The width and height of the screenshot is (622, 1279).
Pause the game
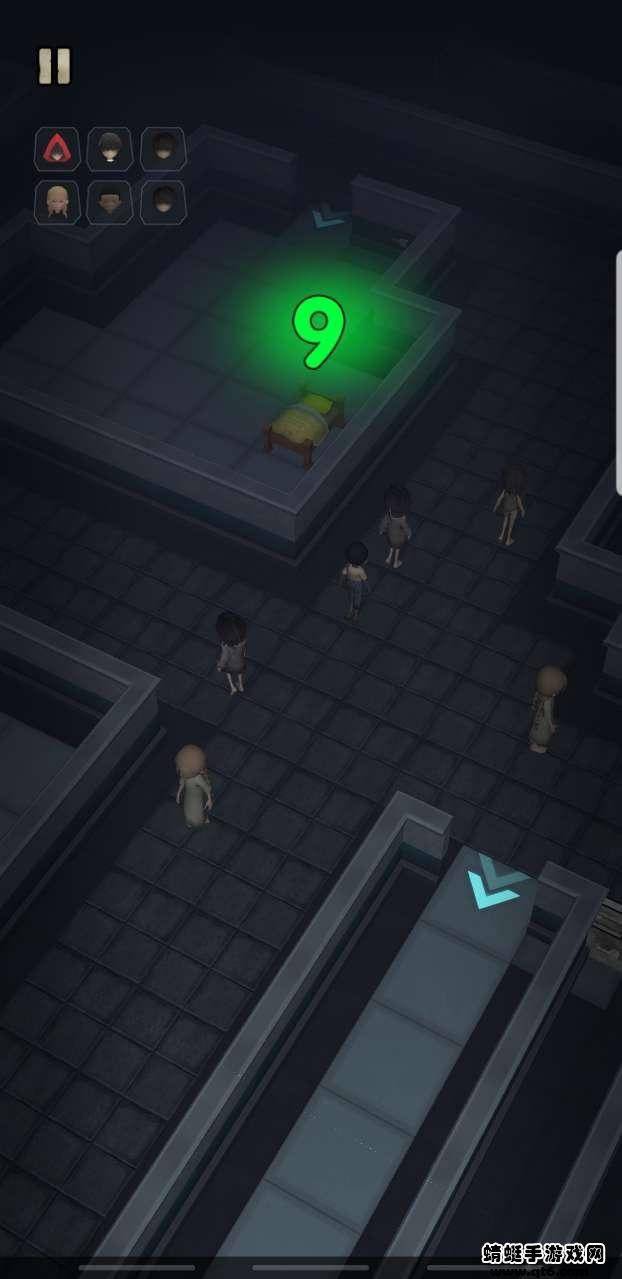click(55, 66)
